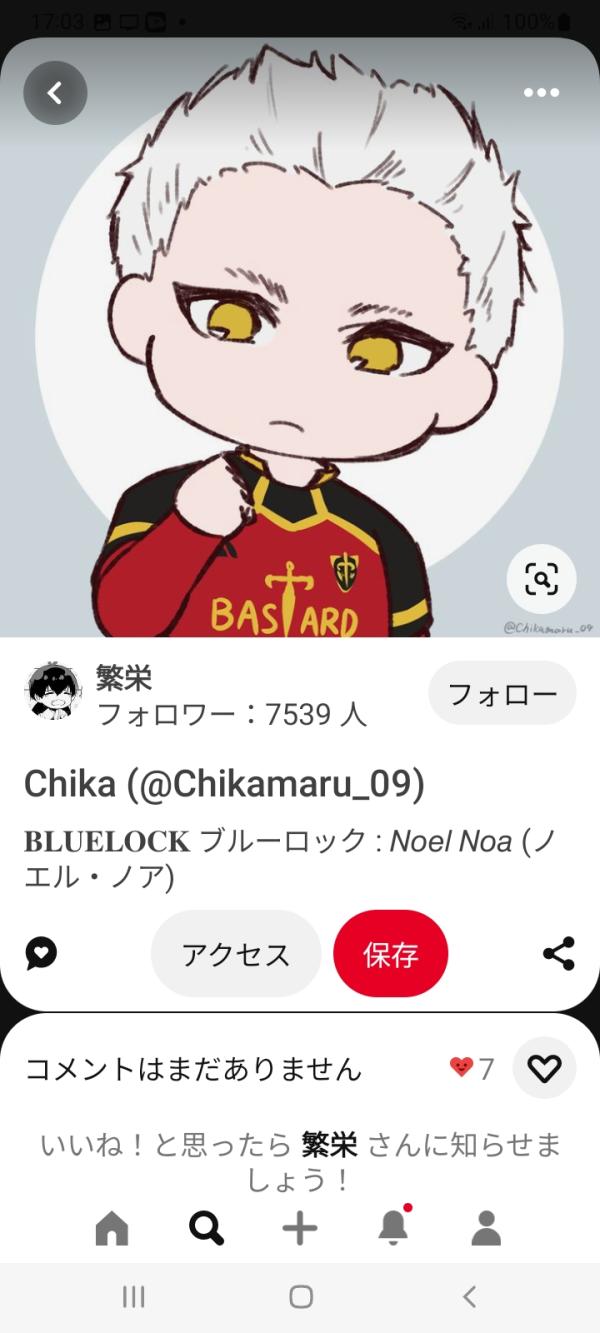This screenshot has width=600, height=1333.
Task: Tap the system home button
Action: tap(300, 1297)
